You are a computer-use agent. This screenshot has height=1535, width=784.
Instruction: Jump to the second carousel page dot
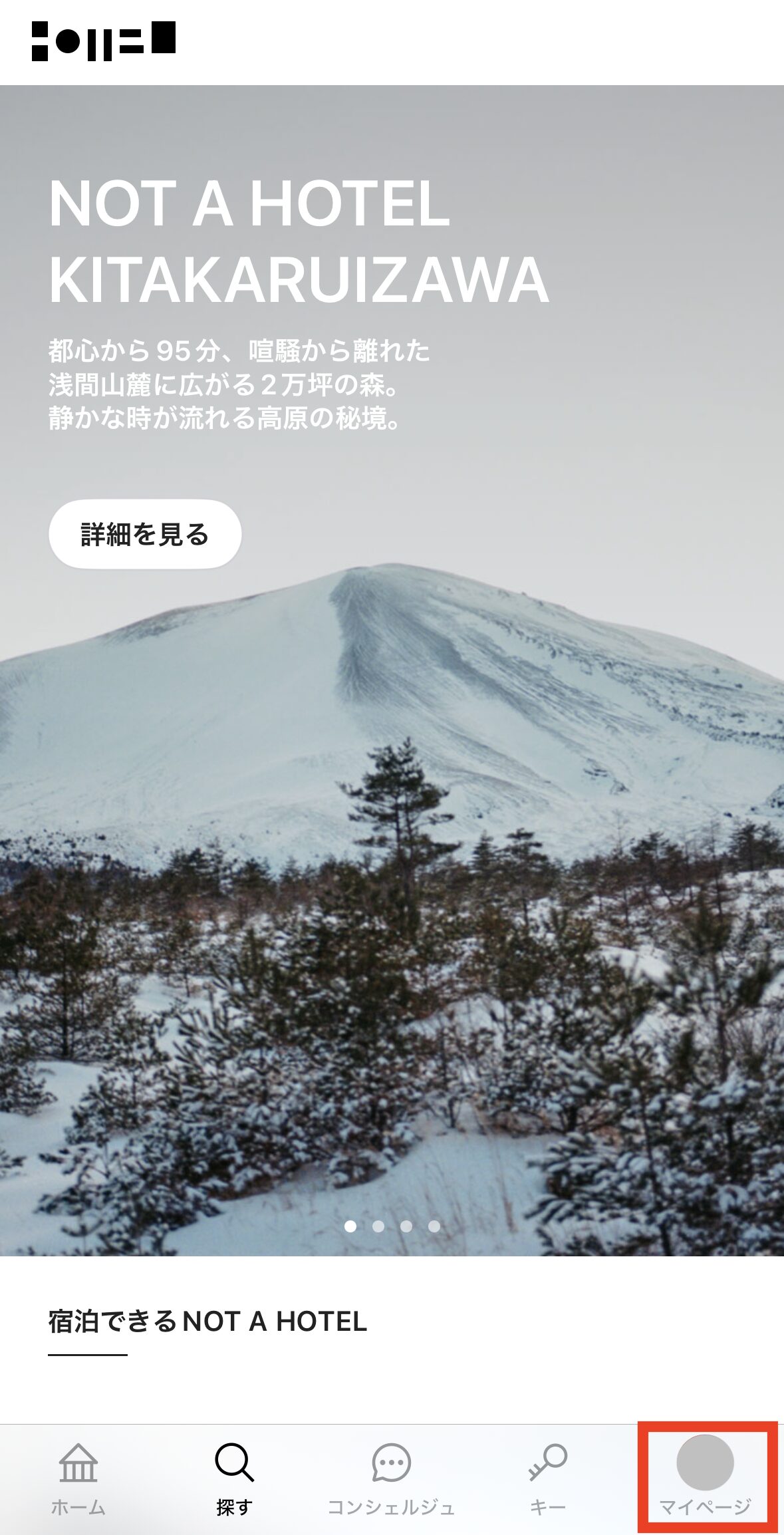(x=378, y=1226)
